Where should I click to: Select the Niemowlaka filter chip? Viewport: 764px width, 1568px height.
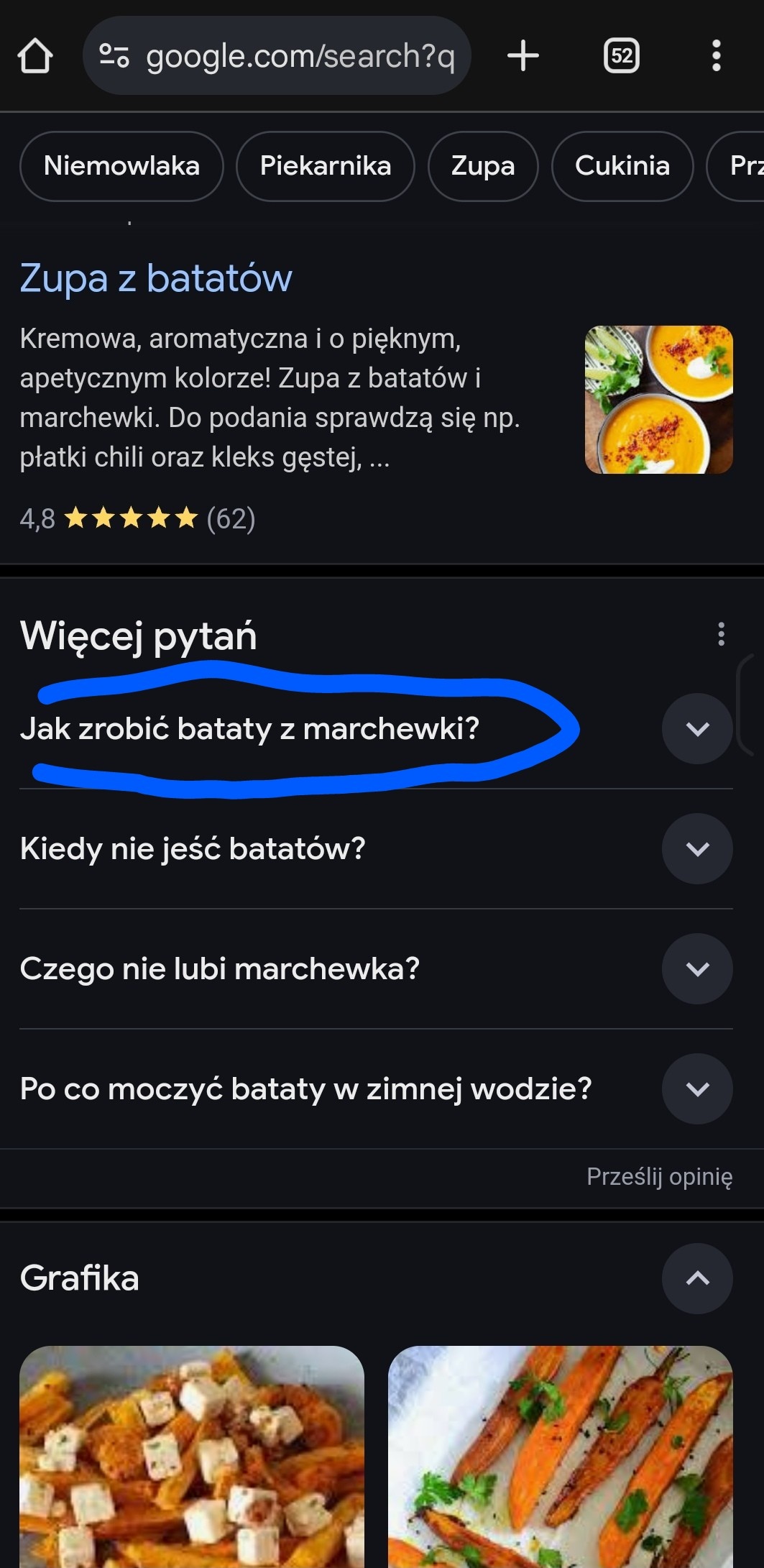(121, 166)
